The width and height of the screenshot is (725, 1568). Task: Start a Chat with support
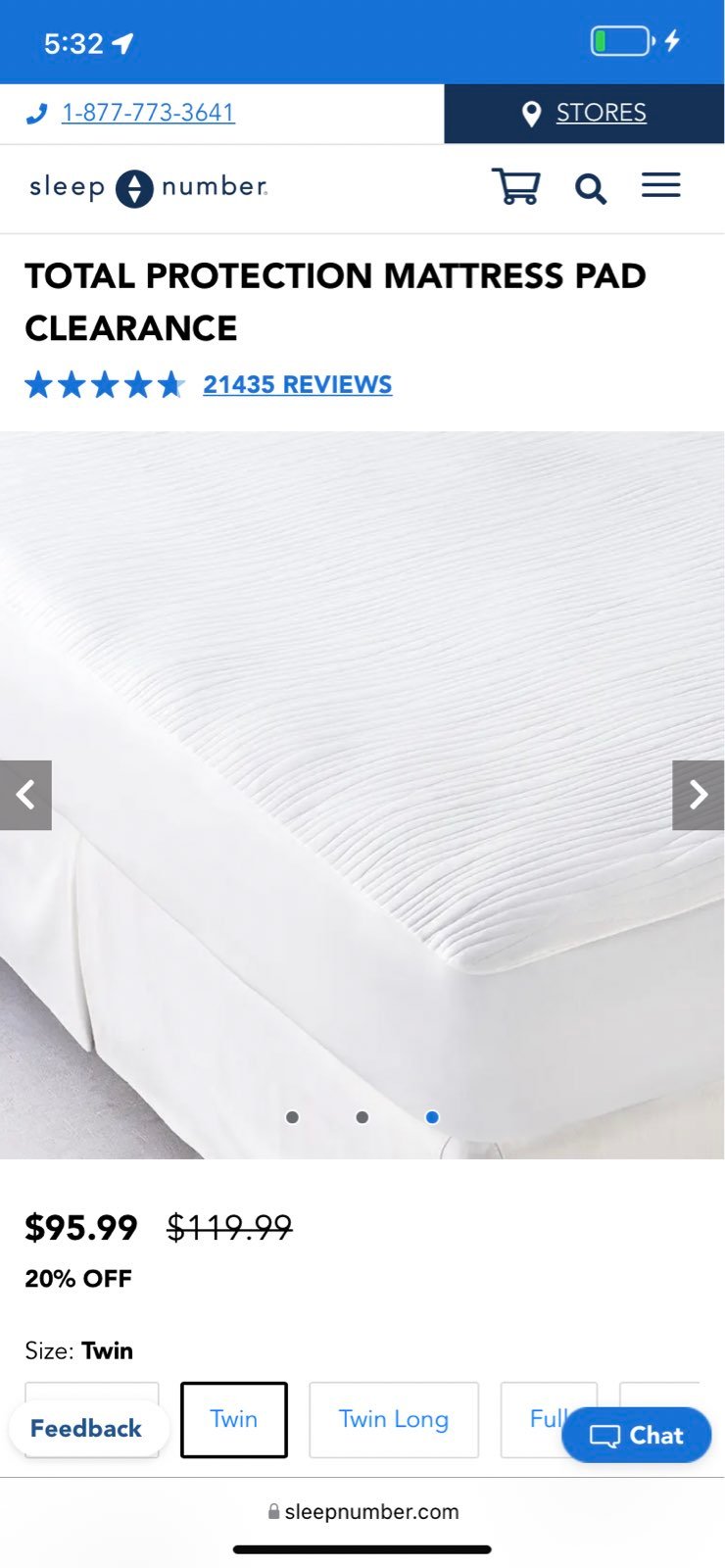click(x=637, y=1435)
